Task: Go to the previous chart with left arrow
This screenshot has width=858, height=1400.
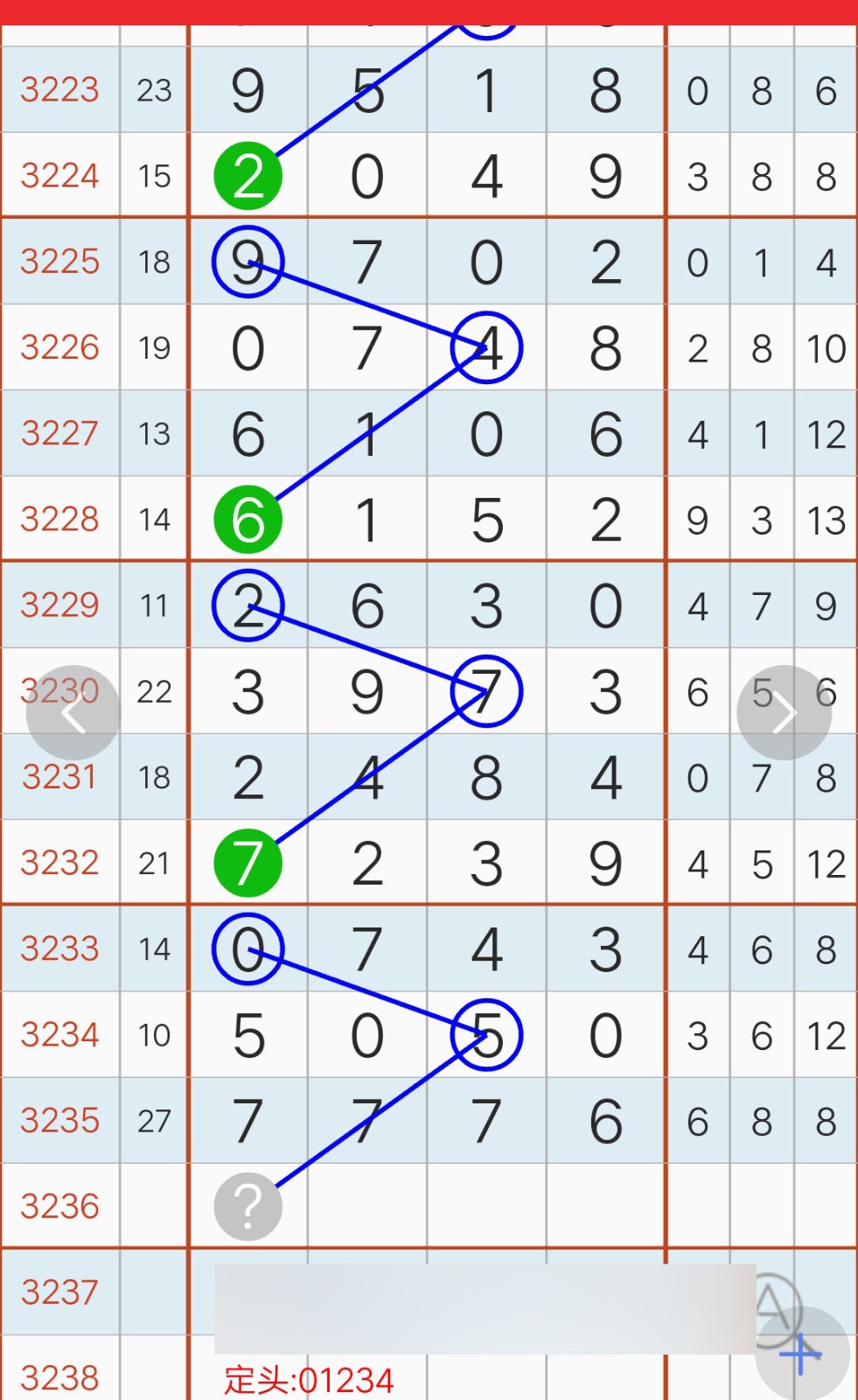Action: coord(73,713)
